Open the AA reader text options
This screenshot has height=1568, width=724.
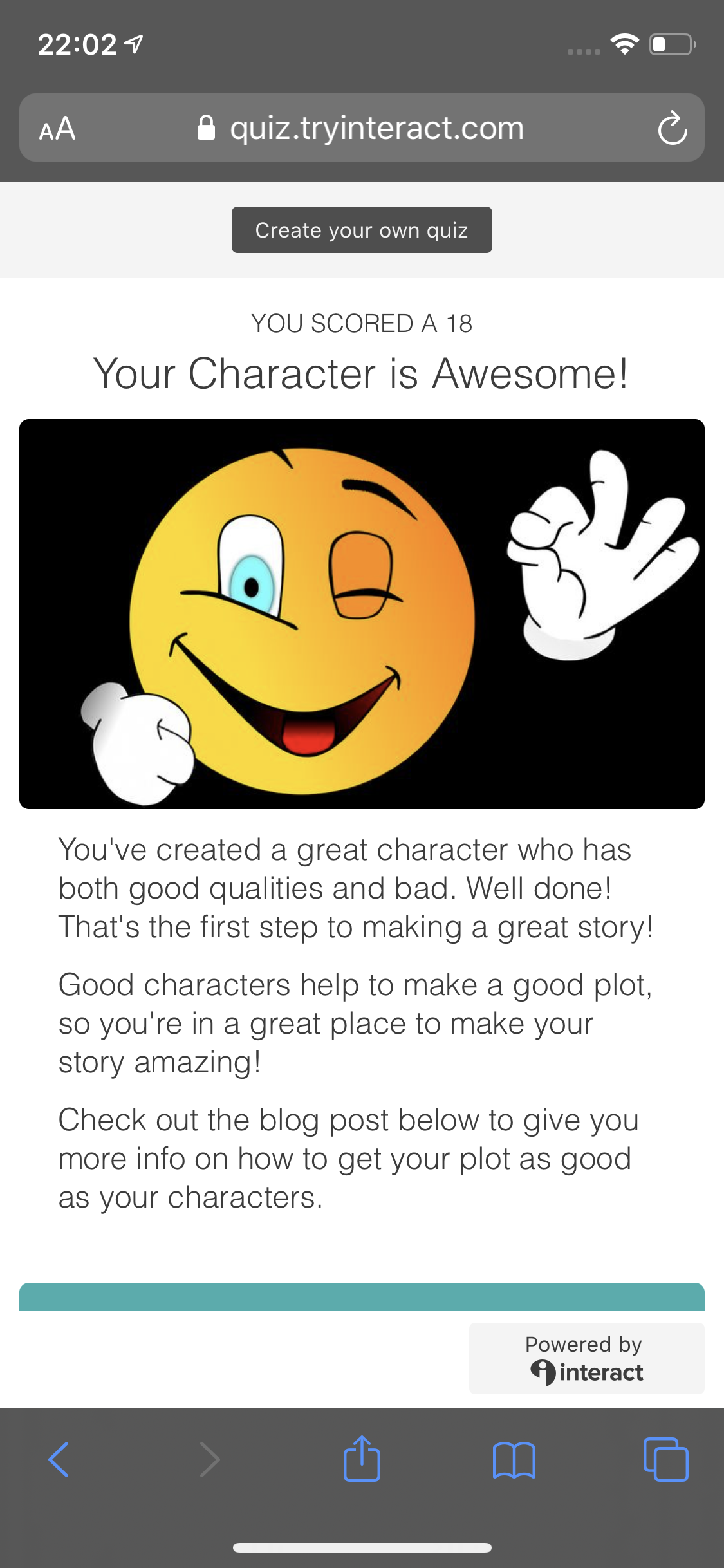(x=57, y=128)
